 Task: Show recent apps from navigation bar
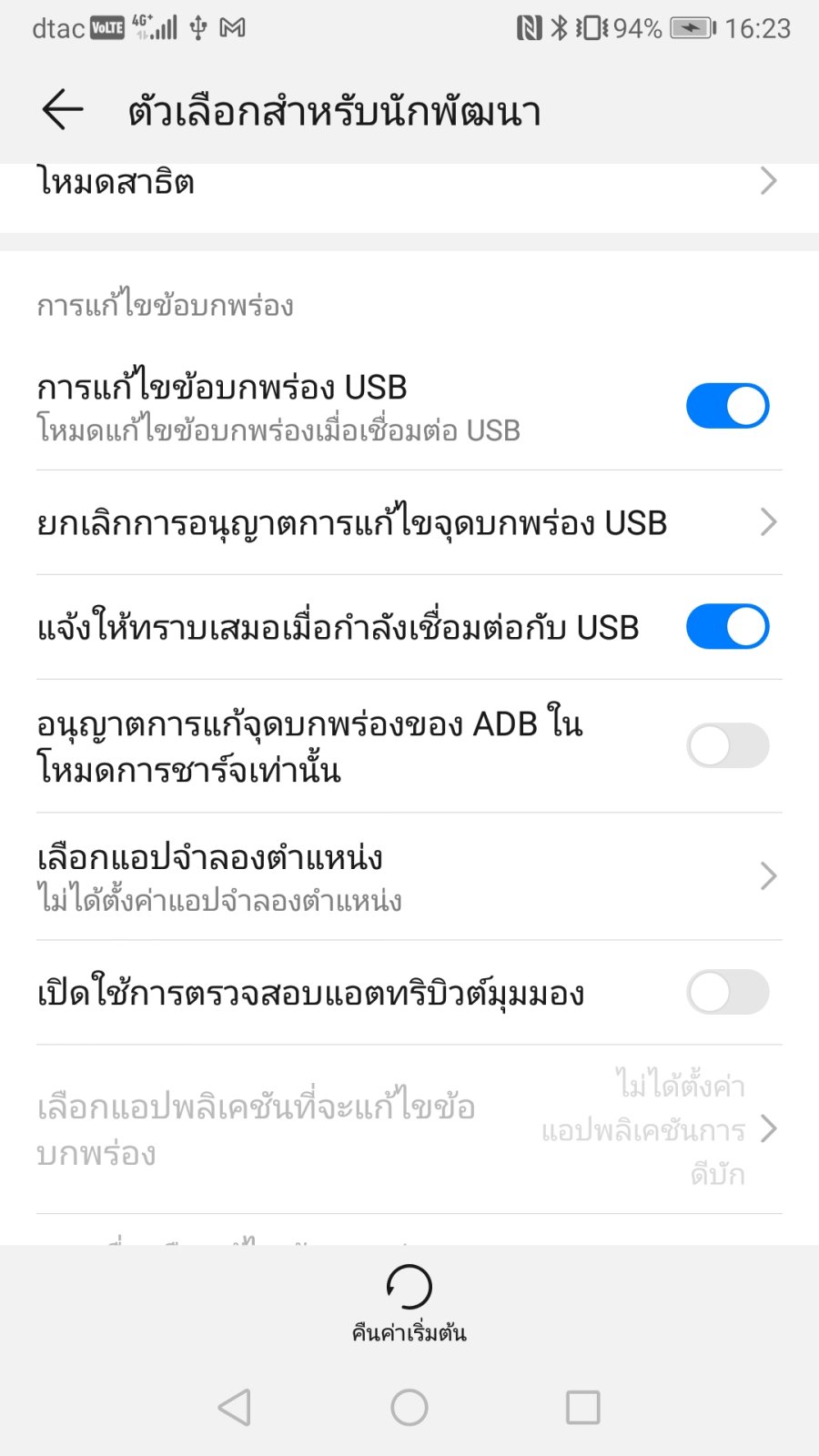(x=582, y=1407)
